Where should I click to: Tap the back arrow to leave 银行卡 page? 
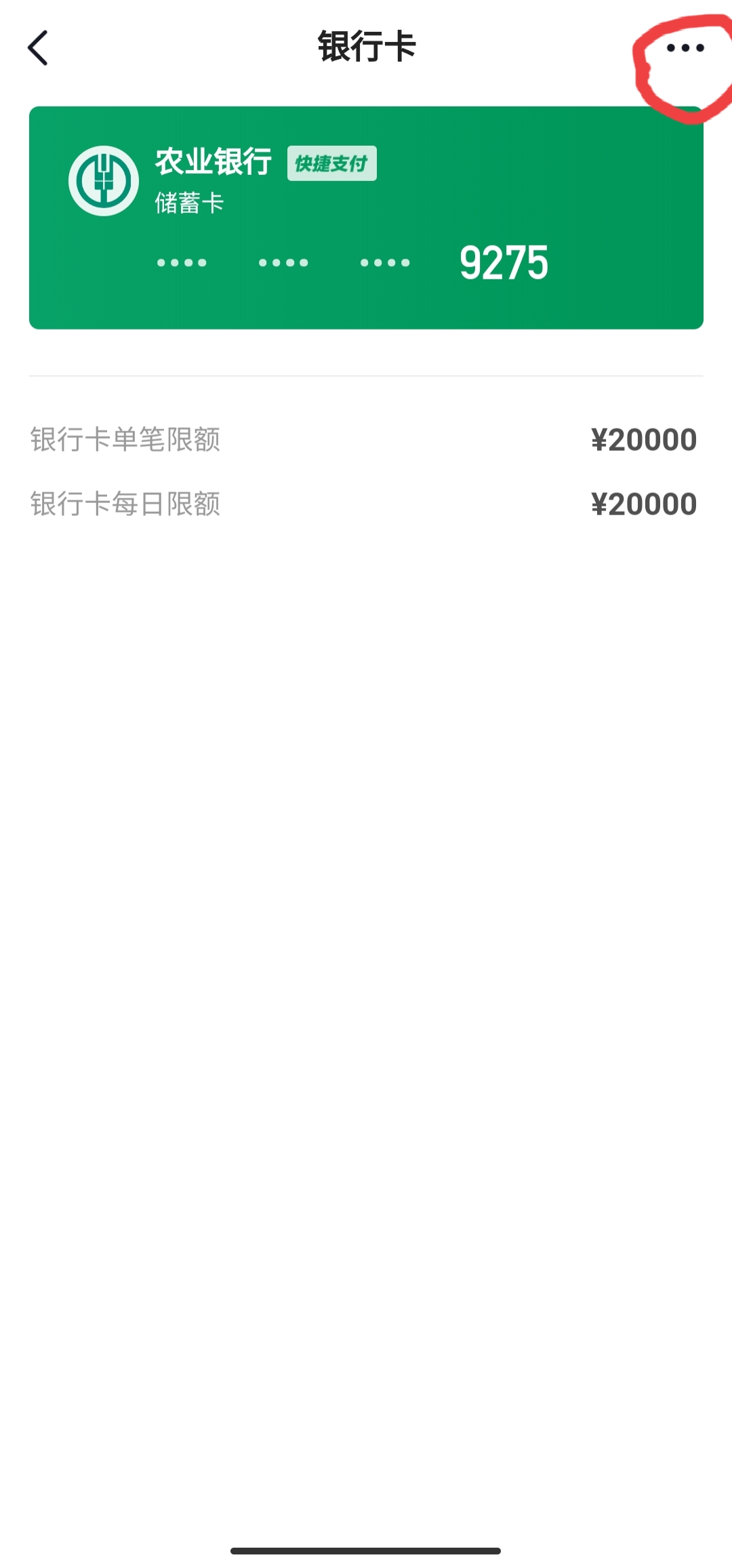point(39,48)
